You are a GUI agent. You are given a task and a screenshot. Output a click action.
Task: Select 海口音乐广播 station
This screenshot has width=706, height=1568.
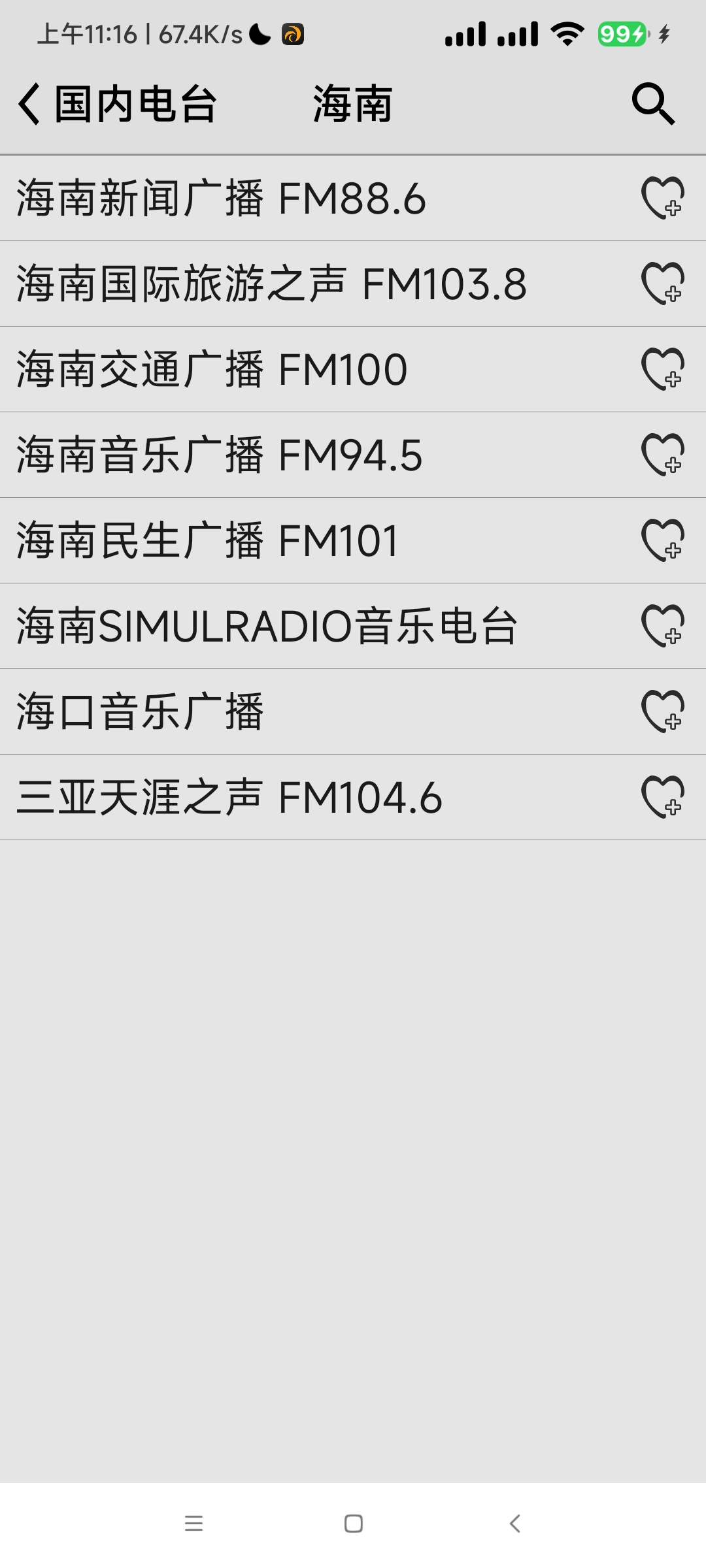[141, 712]
